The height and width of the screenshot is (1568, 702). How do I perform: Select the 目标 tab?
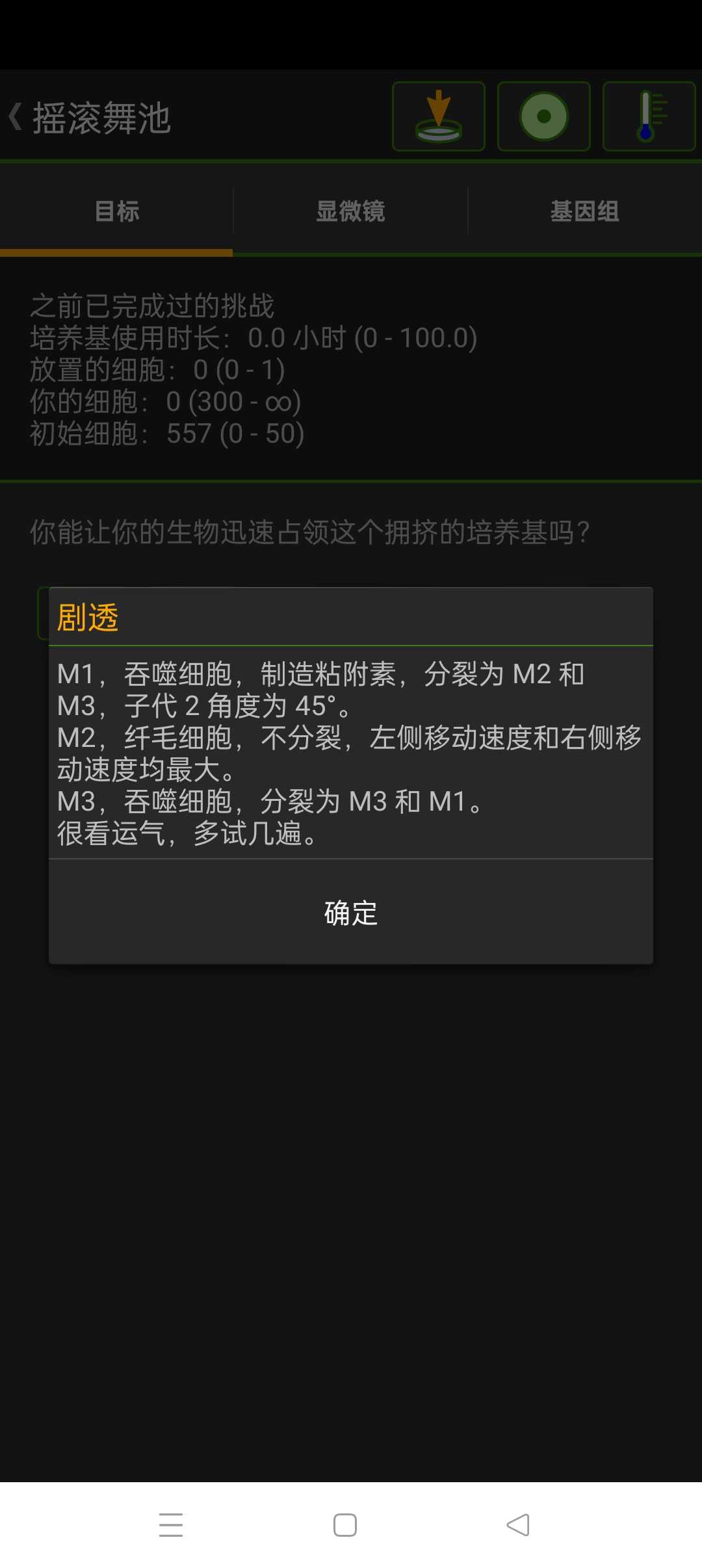(116, 211)
